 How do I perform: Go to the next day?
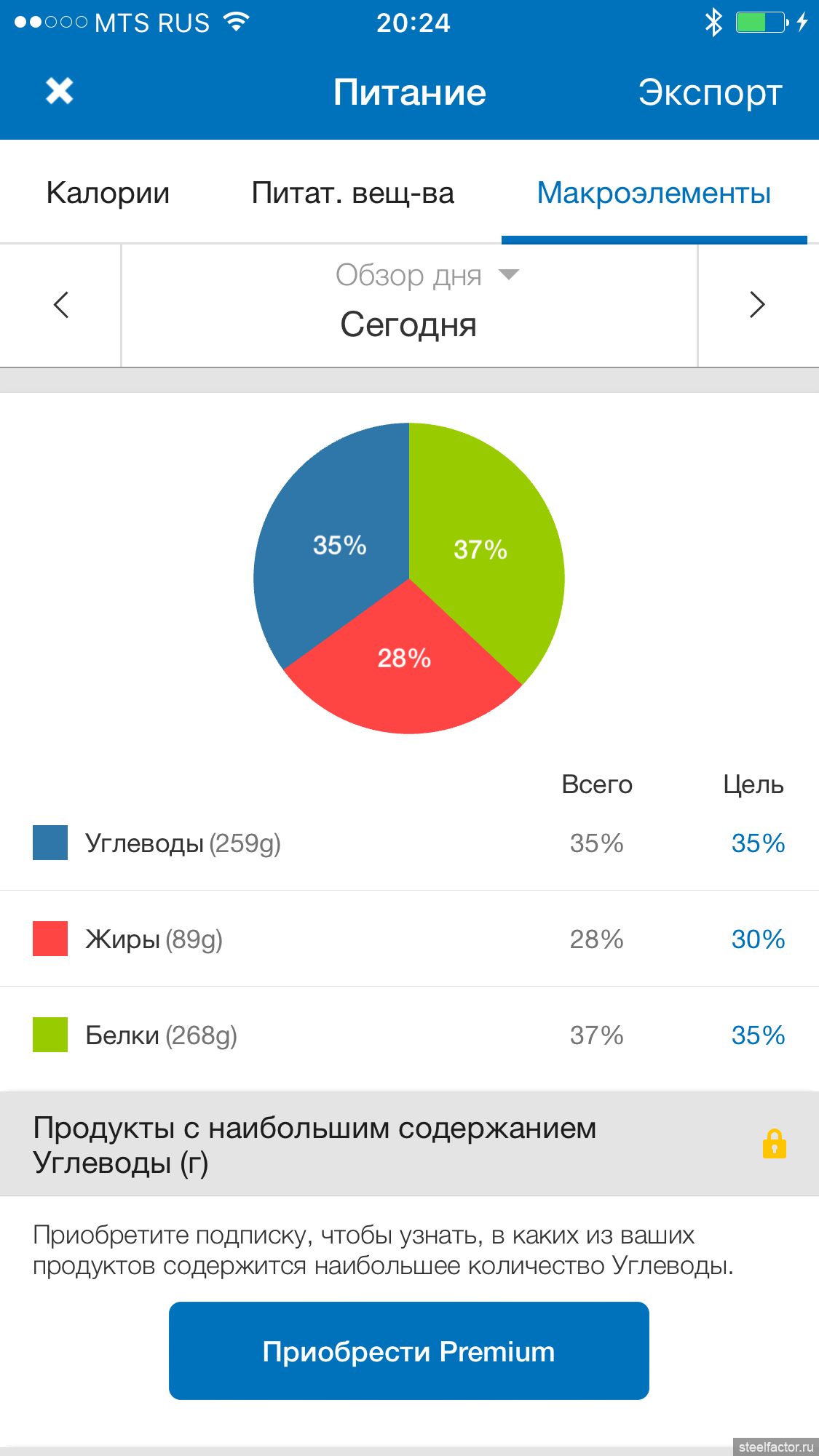[x=757, y=305]
